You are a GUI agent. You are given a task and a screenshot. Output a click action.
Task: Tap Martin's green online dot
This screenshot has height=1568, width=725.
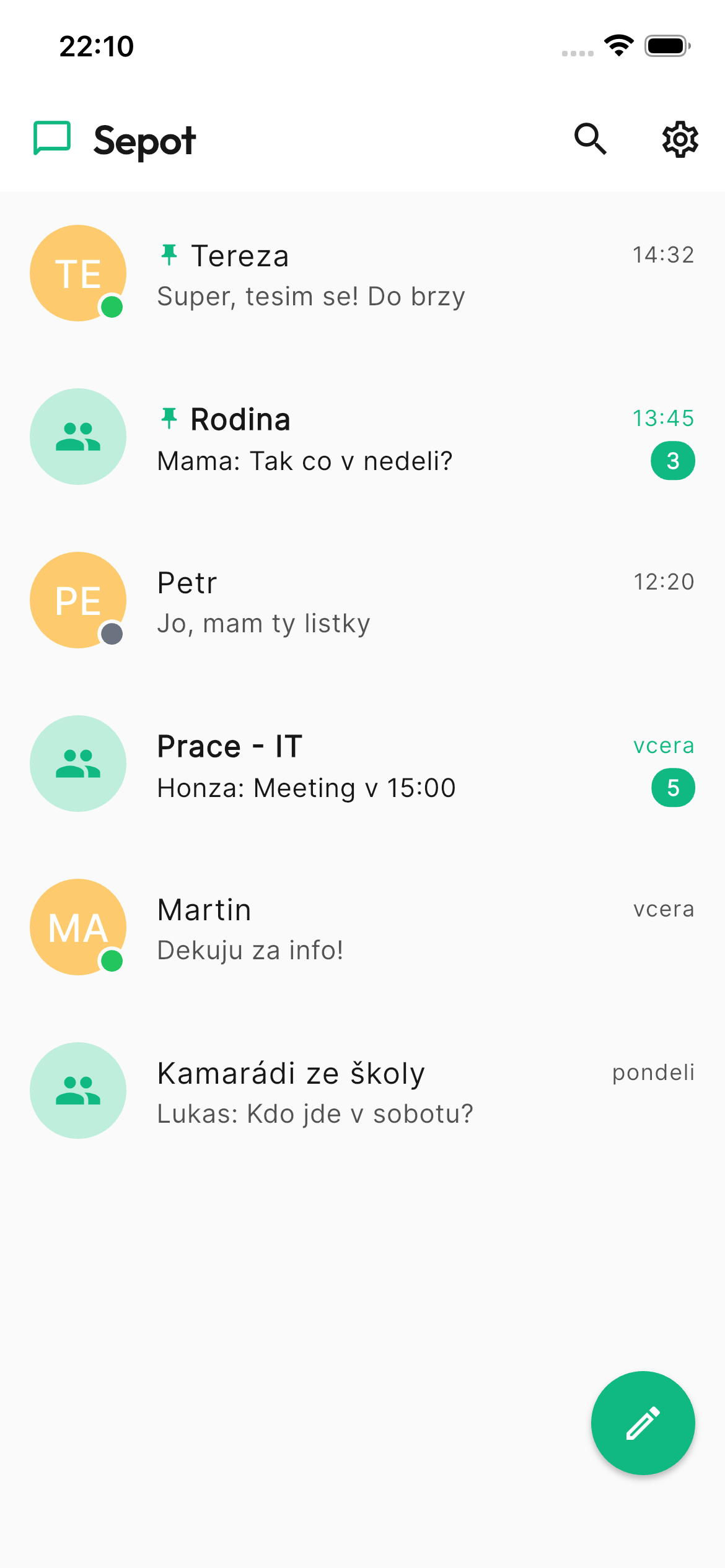pos(112,960)
